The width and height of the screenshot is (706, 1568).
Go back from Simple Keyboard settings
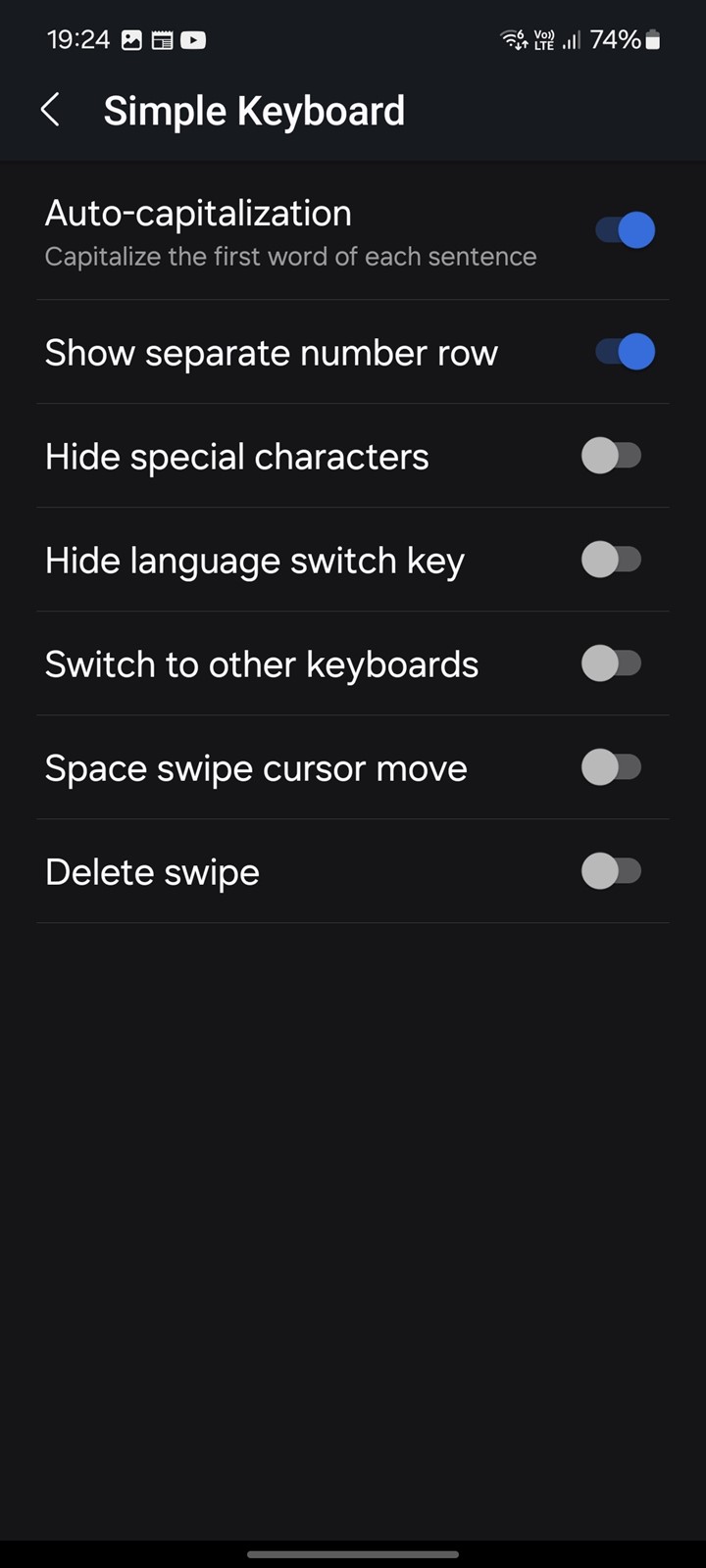(51, 110)
